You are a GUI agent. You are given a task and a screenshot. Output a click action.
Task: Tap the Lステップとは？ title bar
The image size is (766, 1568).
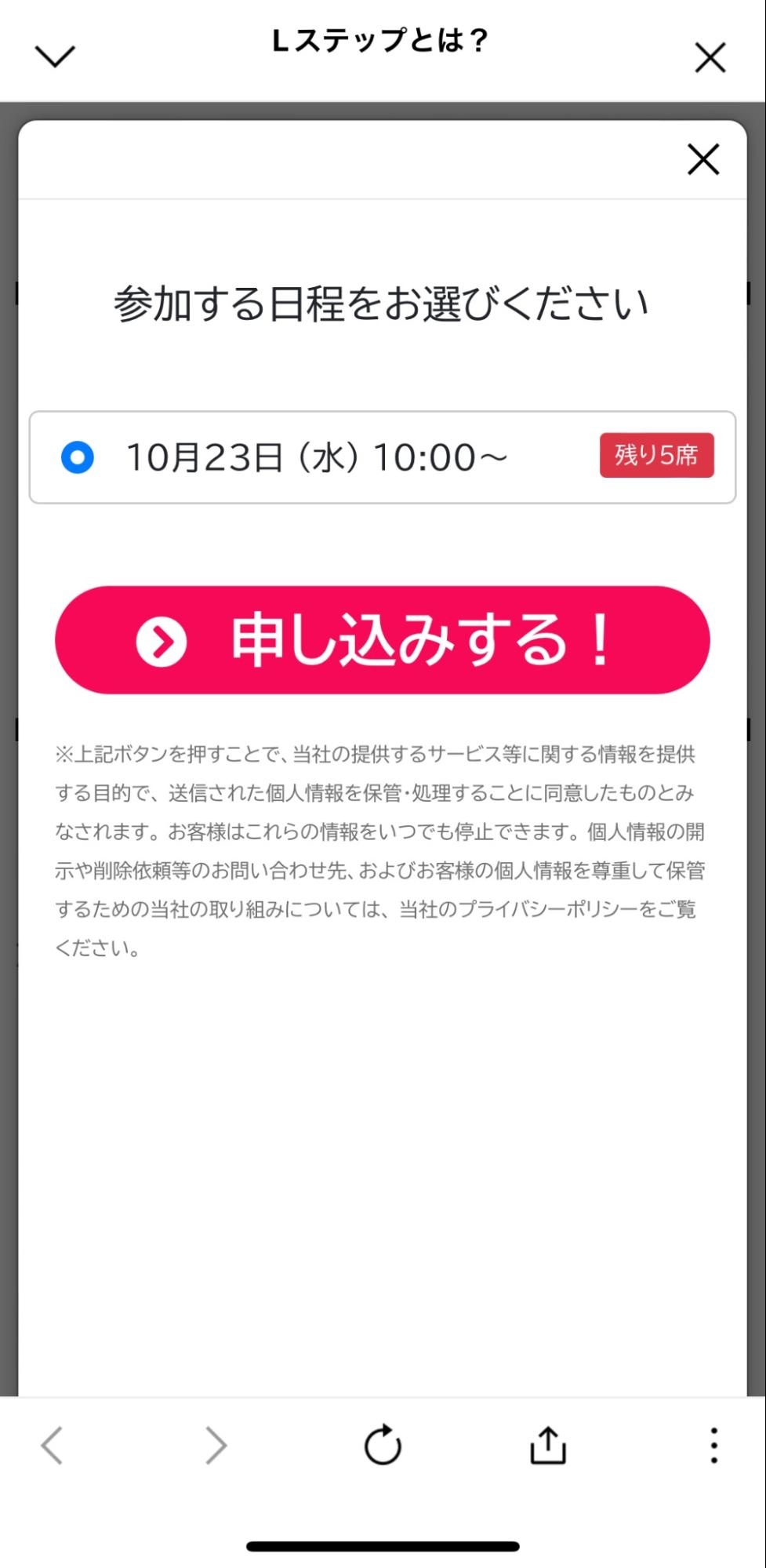click(x=379, y=40)
